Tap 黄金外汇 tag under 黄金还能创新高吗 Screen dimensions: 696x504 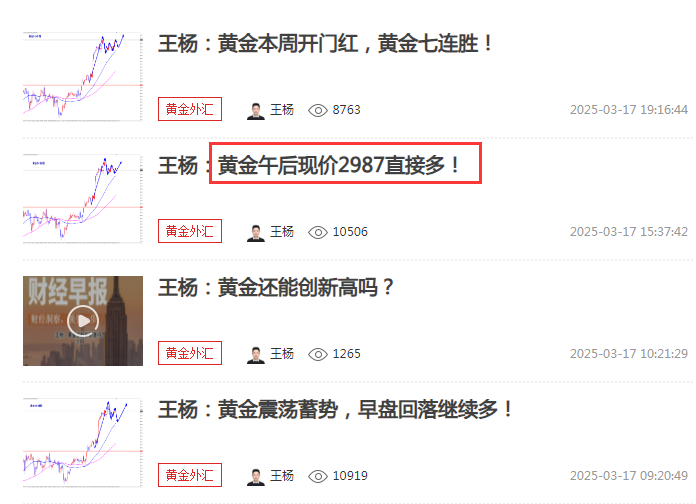[x=189, y=353]
